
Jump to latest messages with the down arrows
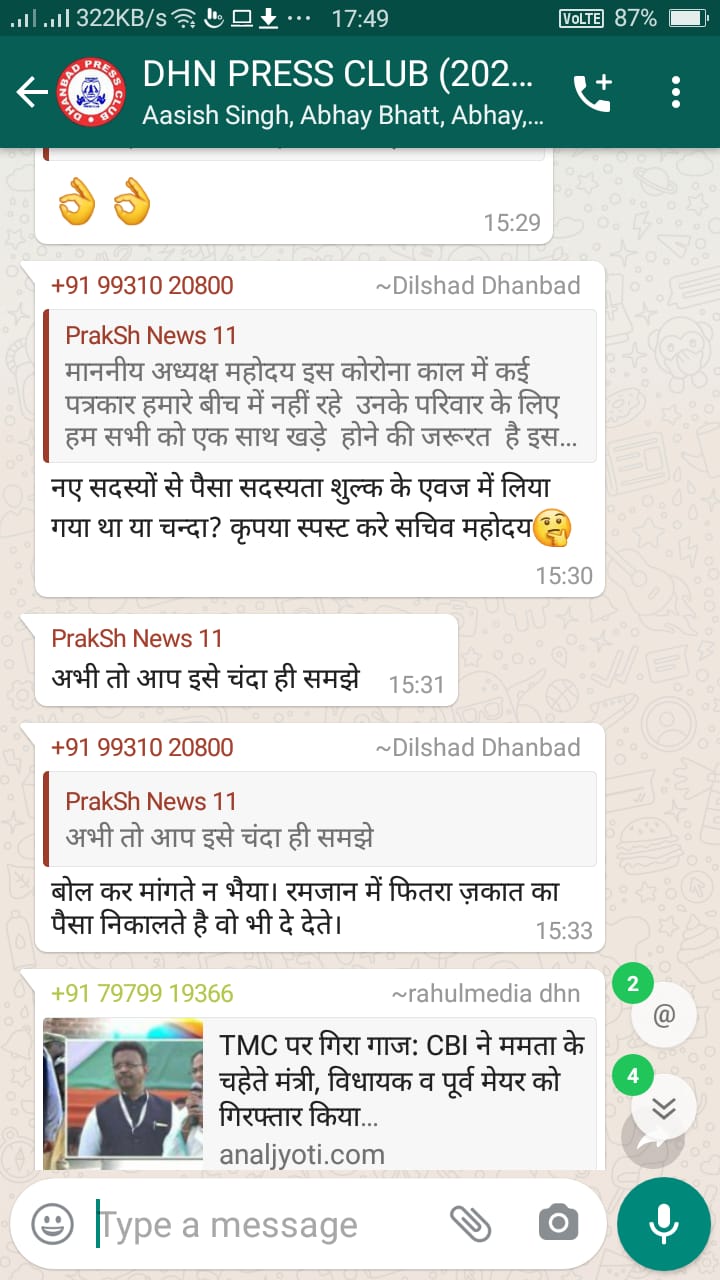tap(664, 1107)
